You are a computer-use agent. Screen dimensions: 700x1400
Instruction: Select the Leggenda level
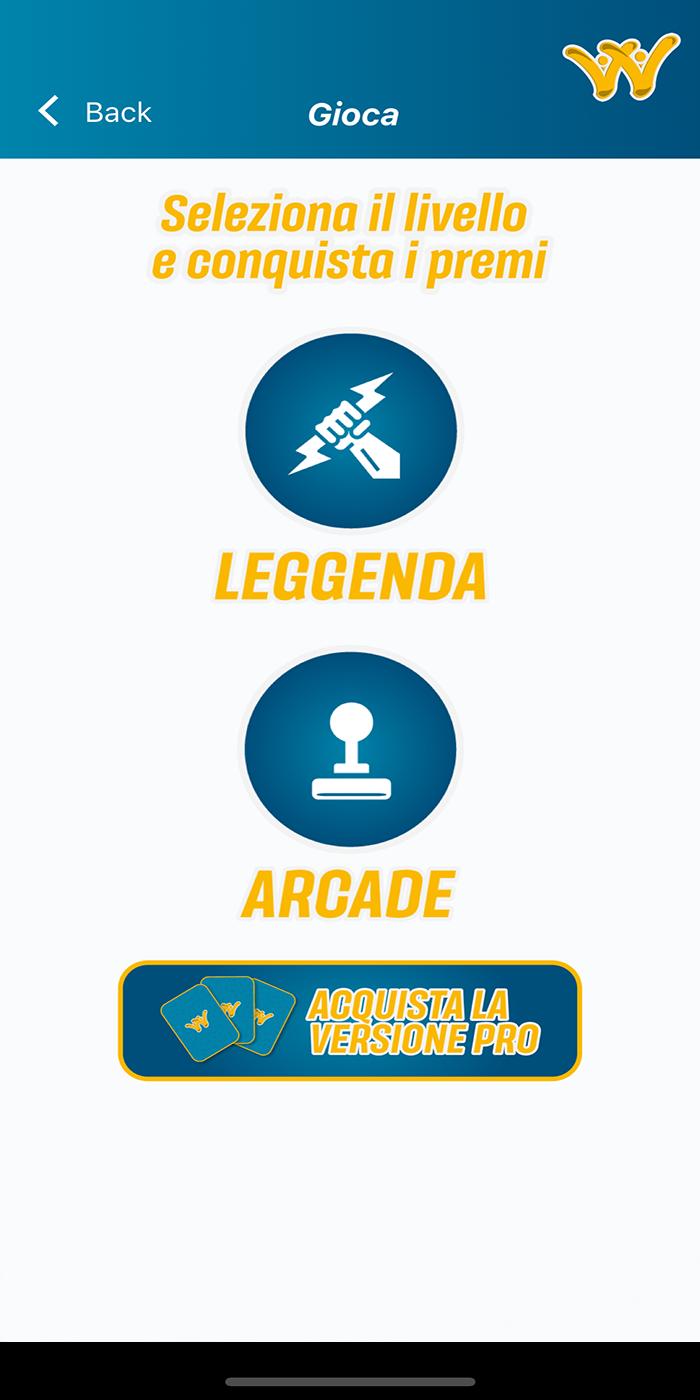coord(350,430)
